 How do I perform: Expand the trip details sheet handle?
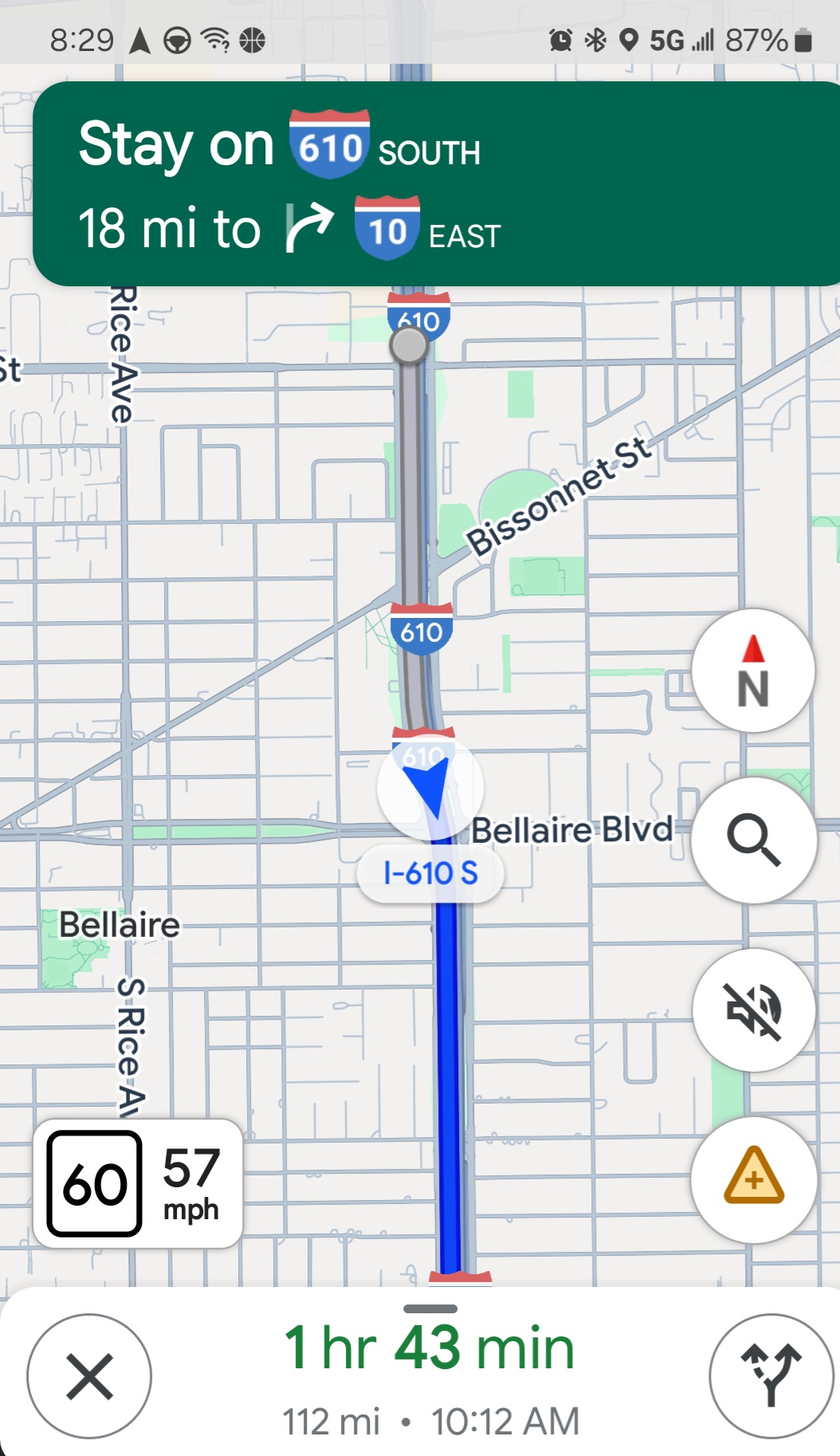pos(430,1308)
